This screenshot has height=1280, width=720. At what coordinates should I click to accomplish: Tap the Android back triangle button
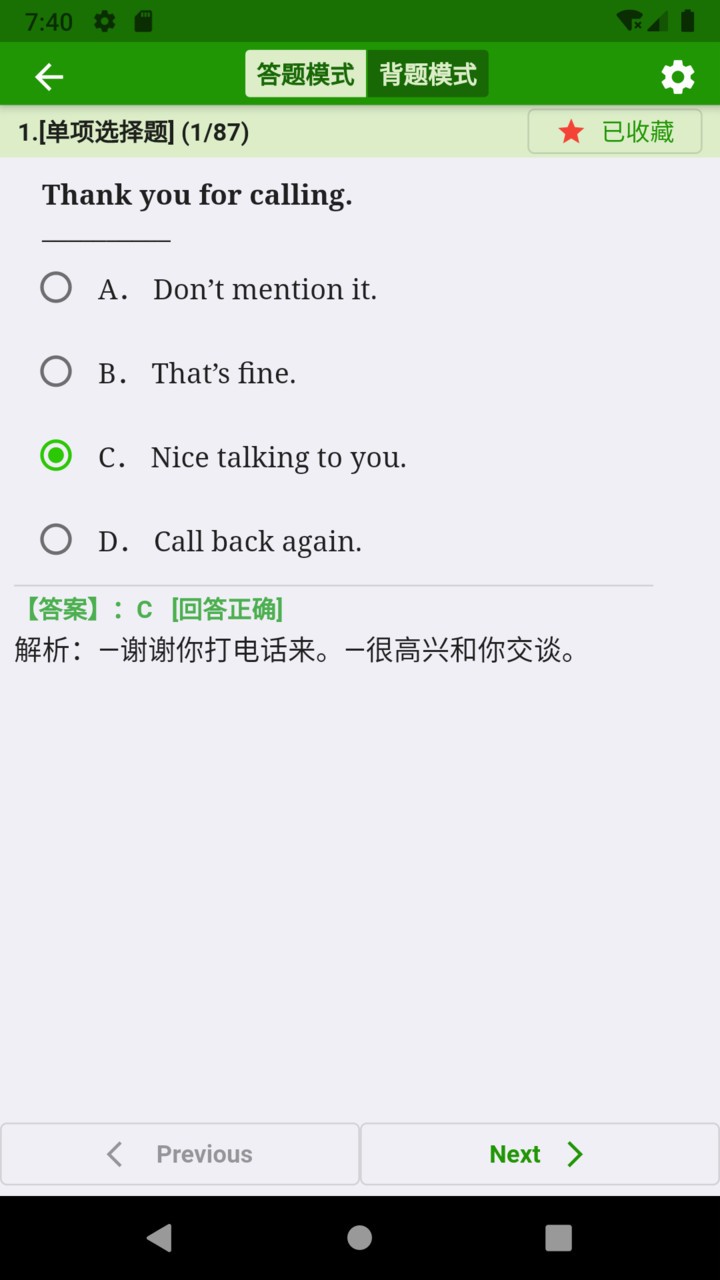point(159,1237)
